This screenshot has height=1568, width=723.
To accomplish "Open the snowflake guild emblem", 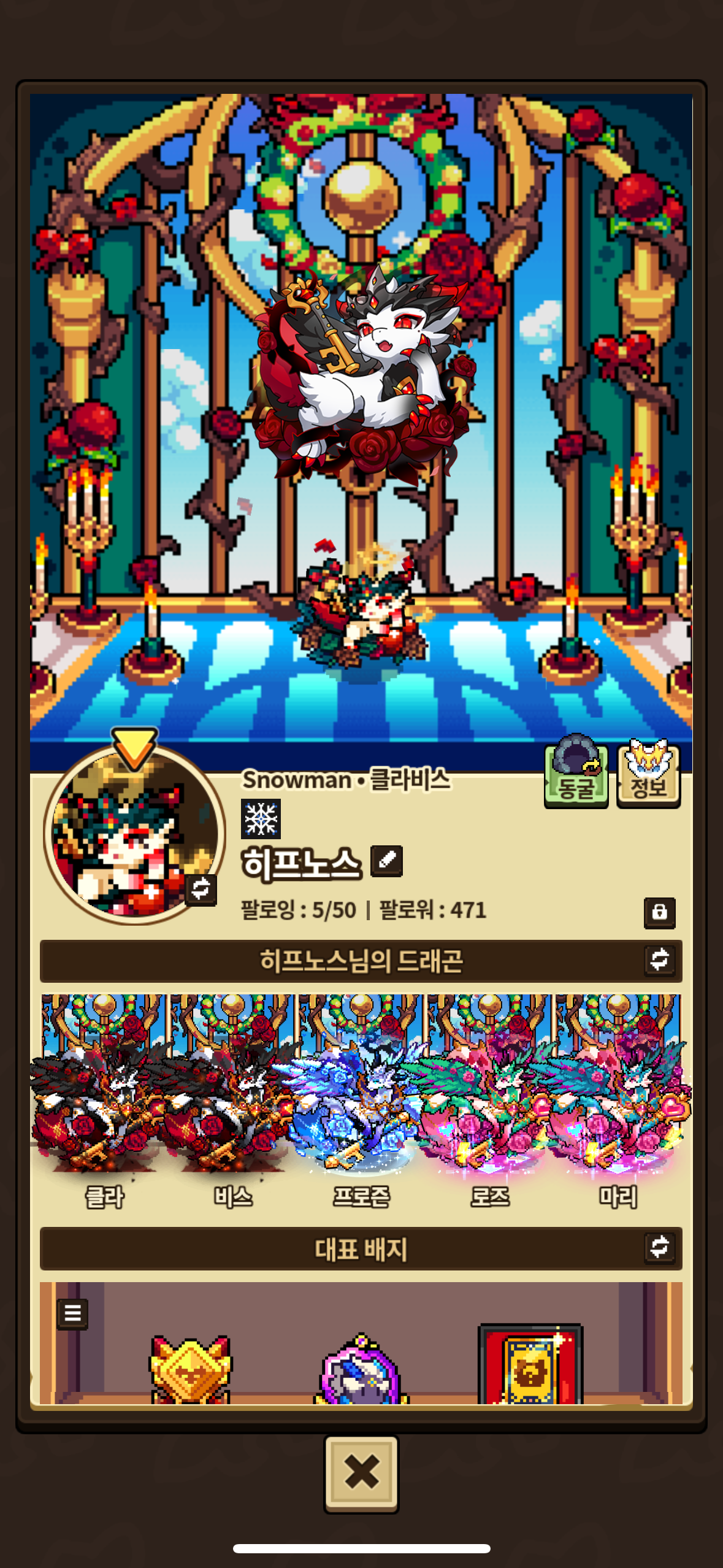I will (x=261, y=818).
